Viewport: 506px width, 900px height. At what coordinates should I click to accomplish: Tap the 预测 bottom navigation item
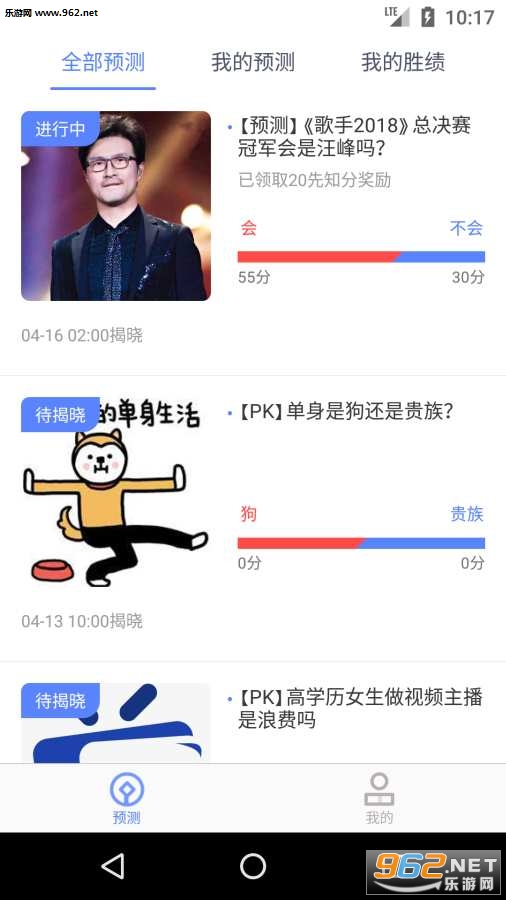tap(126, 798)
